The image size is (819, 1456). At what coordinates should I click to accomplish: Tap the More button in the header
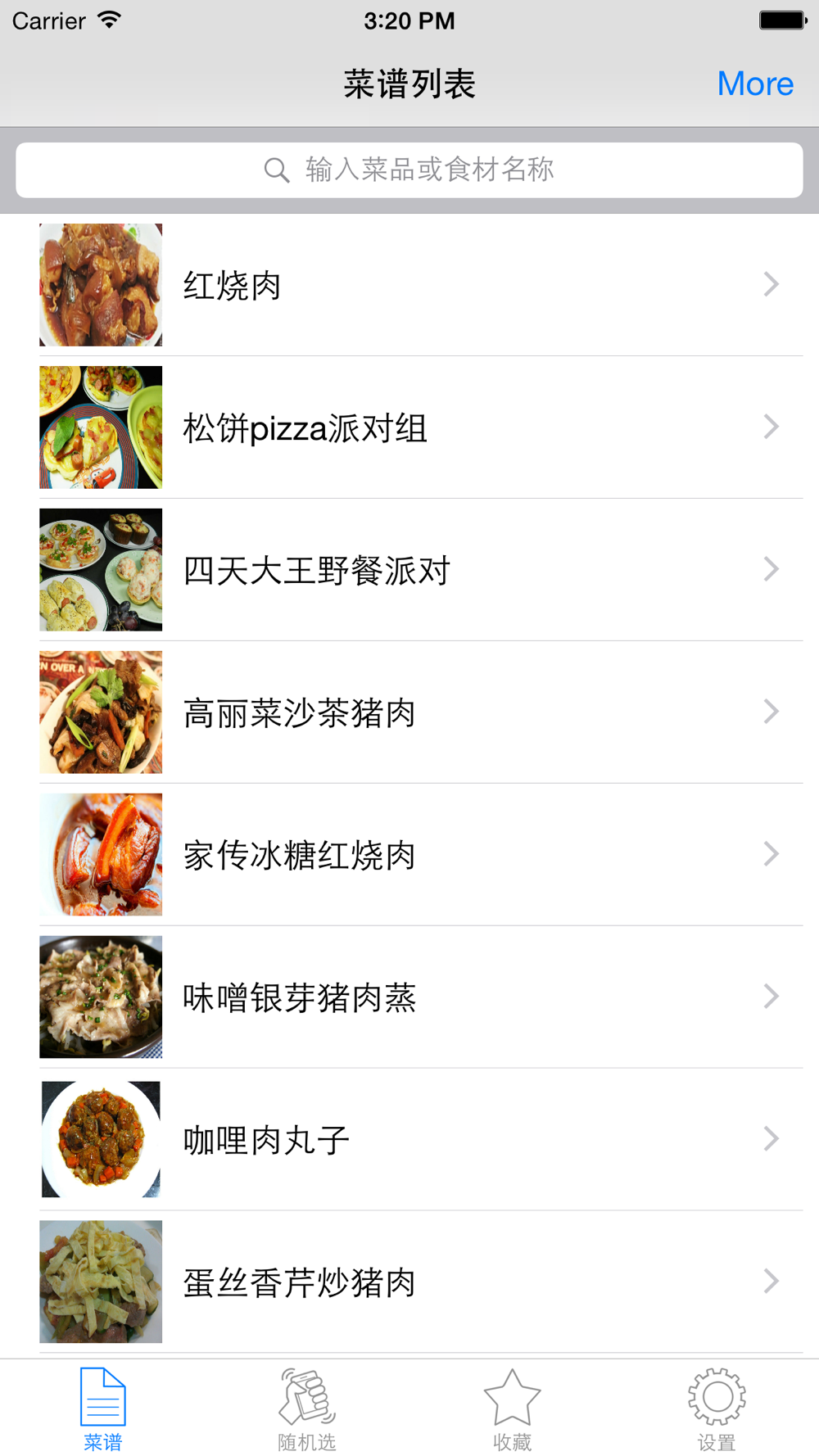point(754,84)
